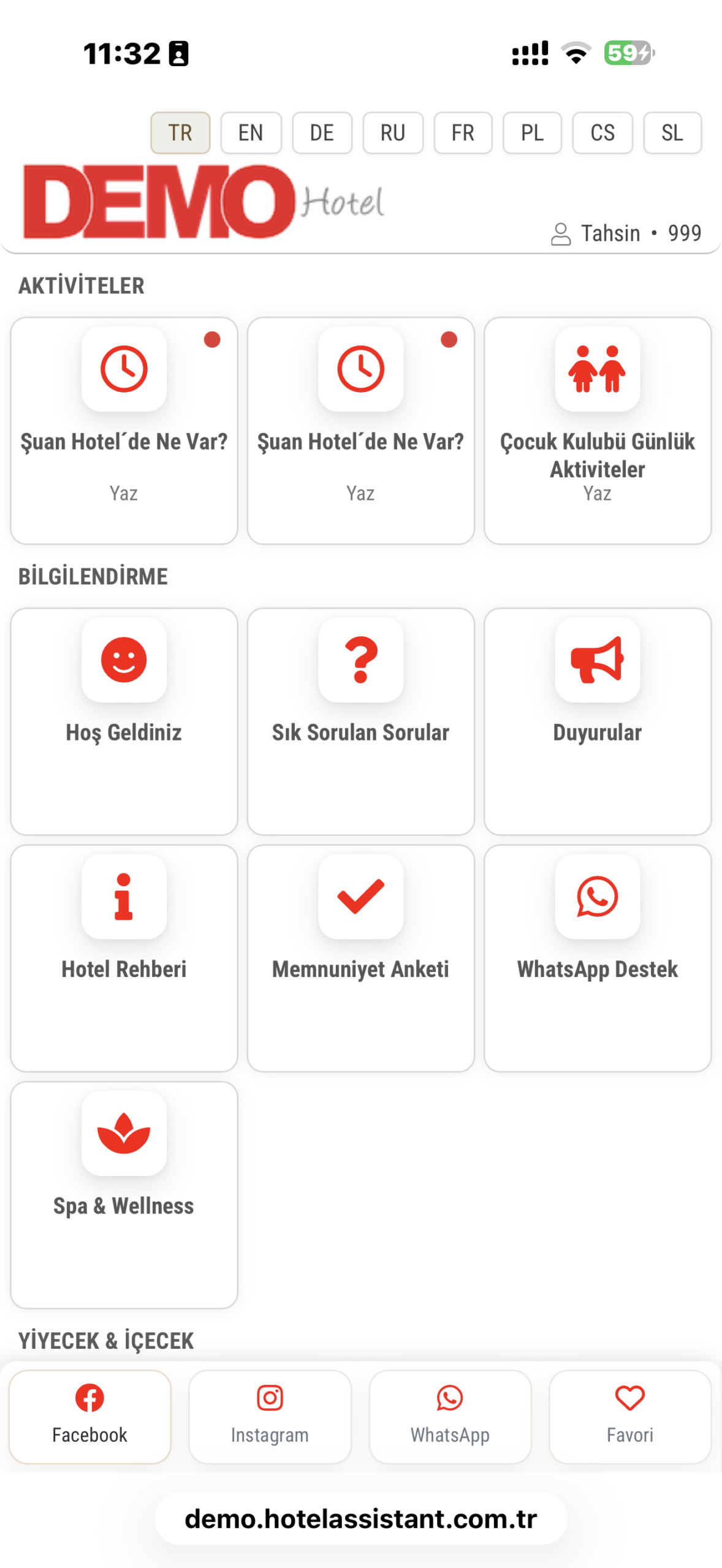Screen dimensions: 722x1568
Task: Choose the FR language button
Action: coord(463,132)
